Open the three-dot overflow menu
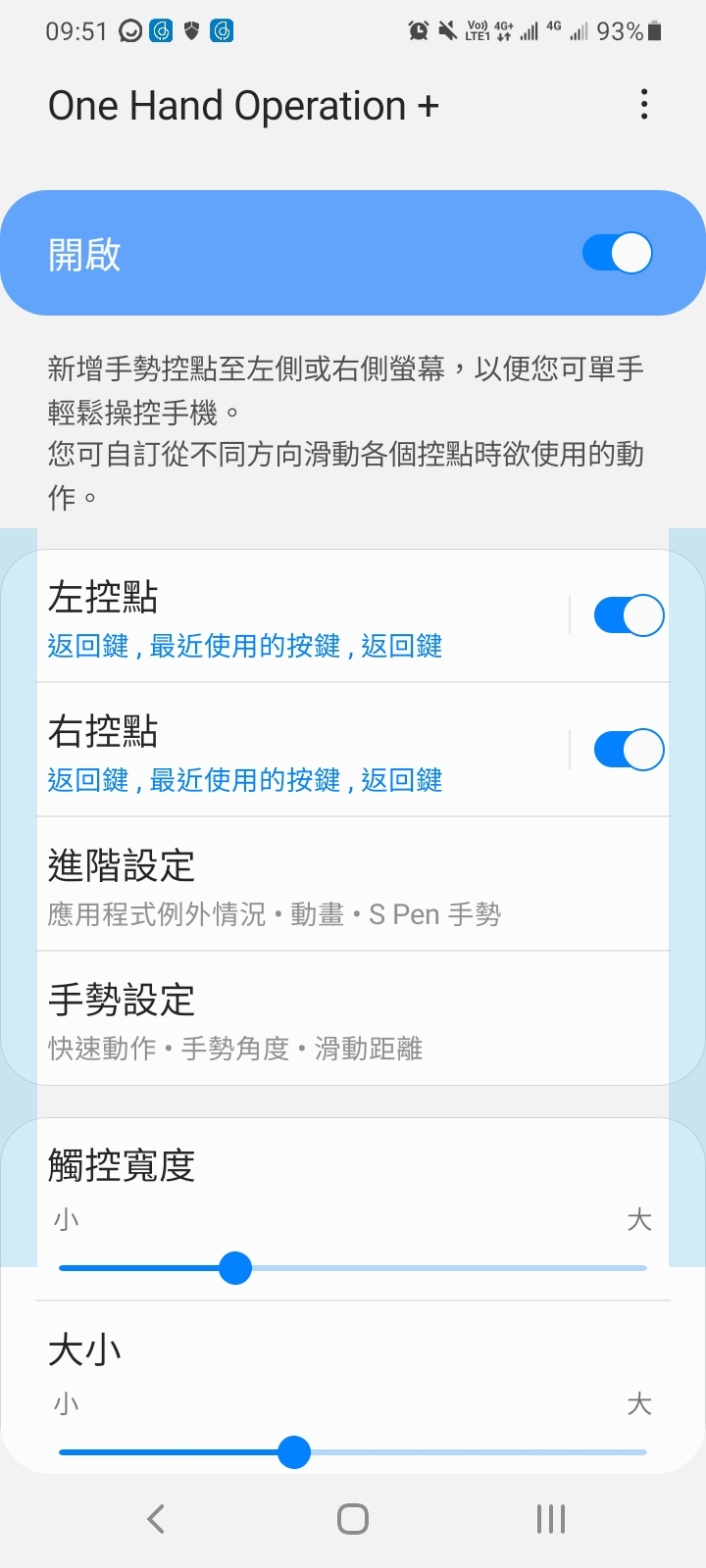 tap(644, 105)
